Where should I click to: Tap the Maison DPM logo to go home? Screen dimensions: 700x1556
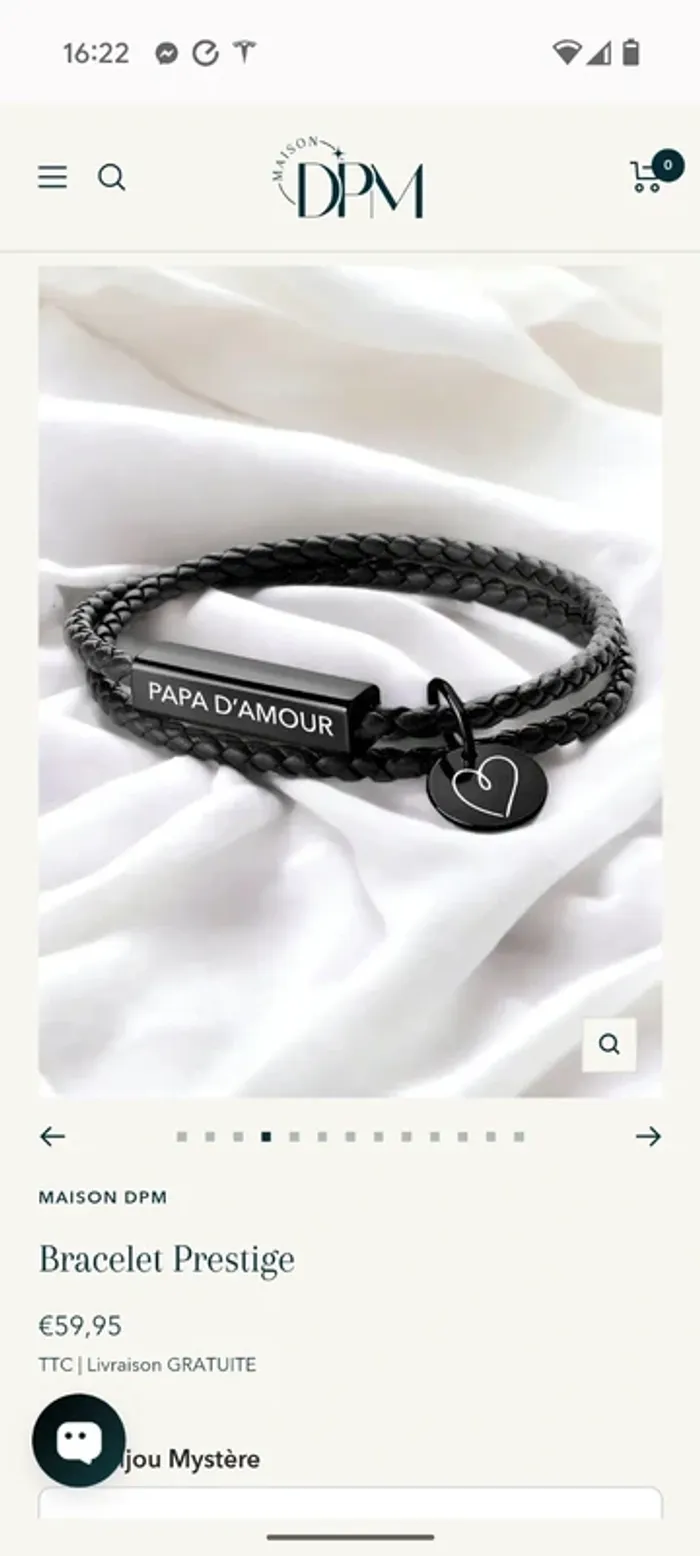(x=348, y=178)
